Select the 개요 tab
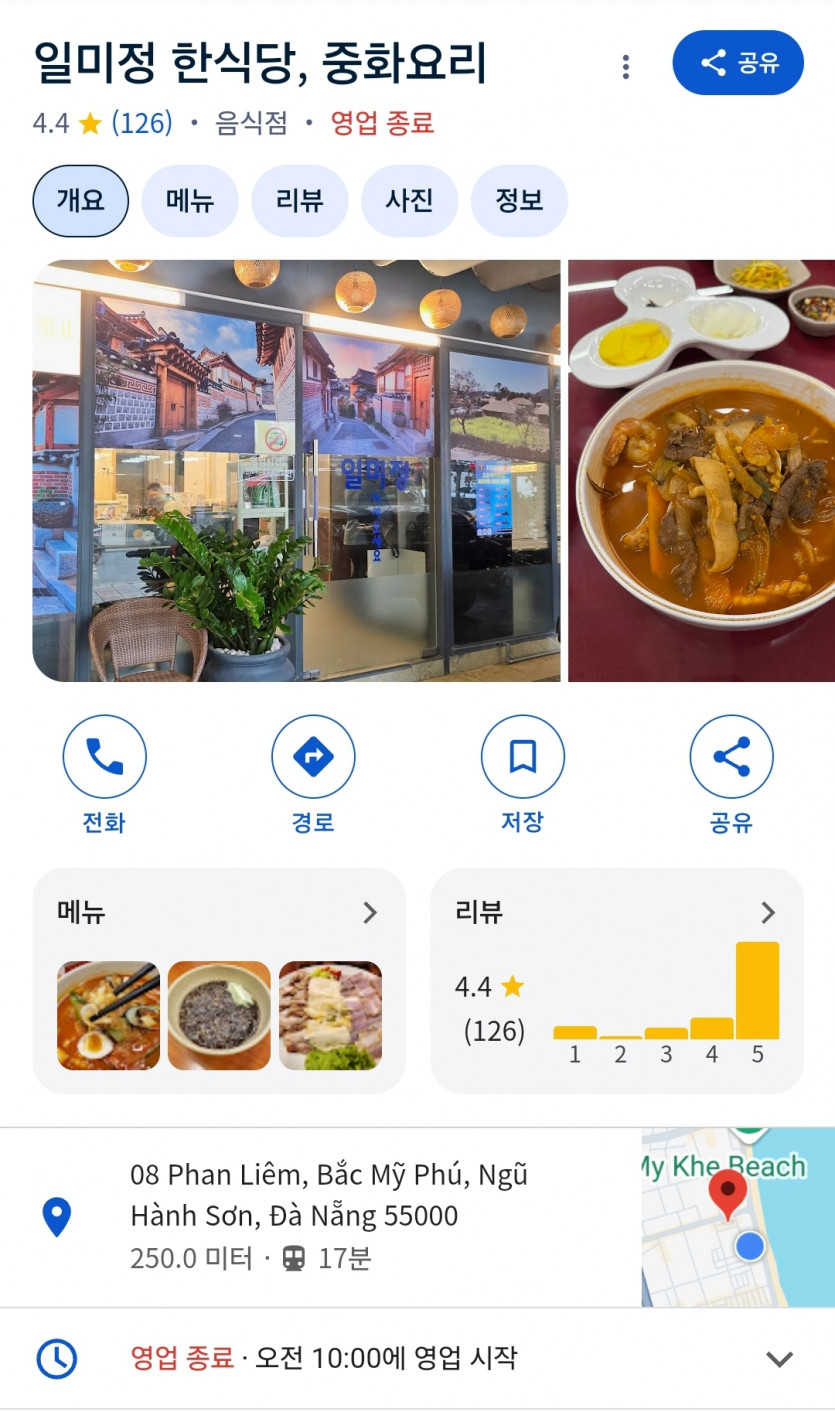Viewport: 835px width, 1412px height. (81, 201)
